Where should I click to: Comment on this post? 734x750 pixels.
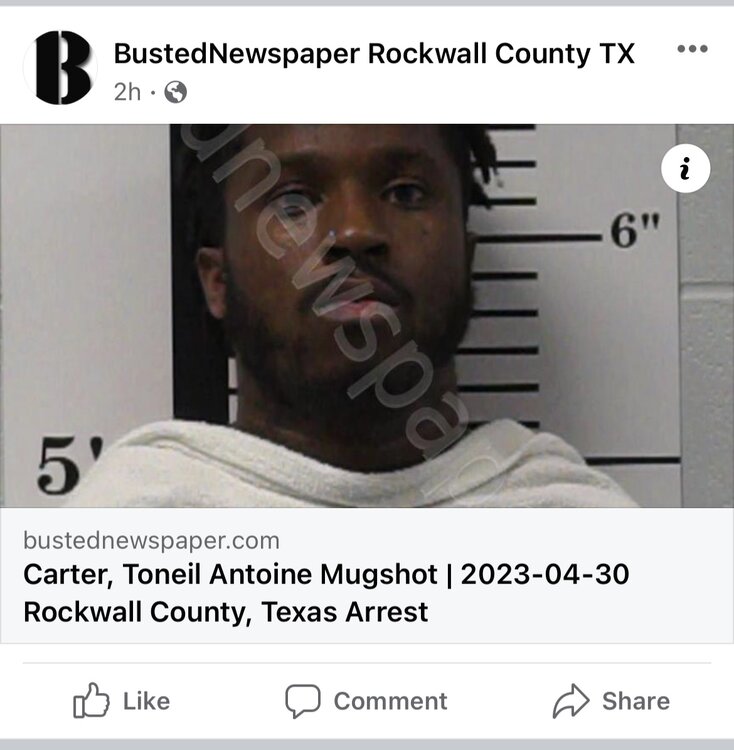coord(366,701)
